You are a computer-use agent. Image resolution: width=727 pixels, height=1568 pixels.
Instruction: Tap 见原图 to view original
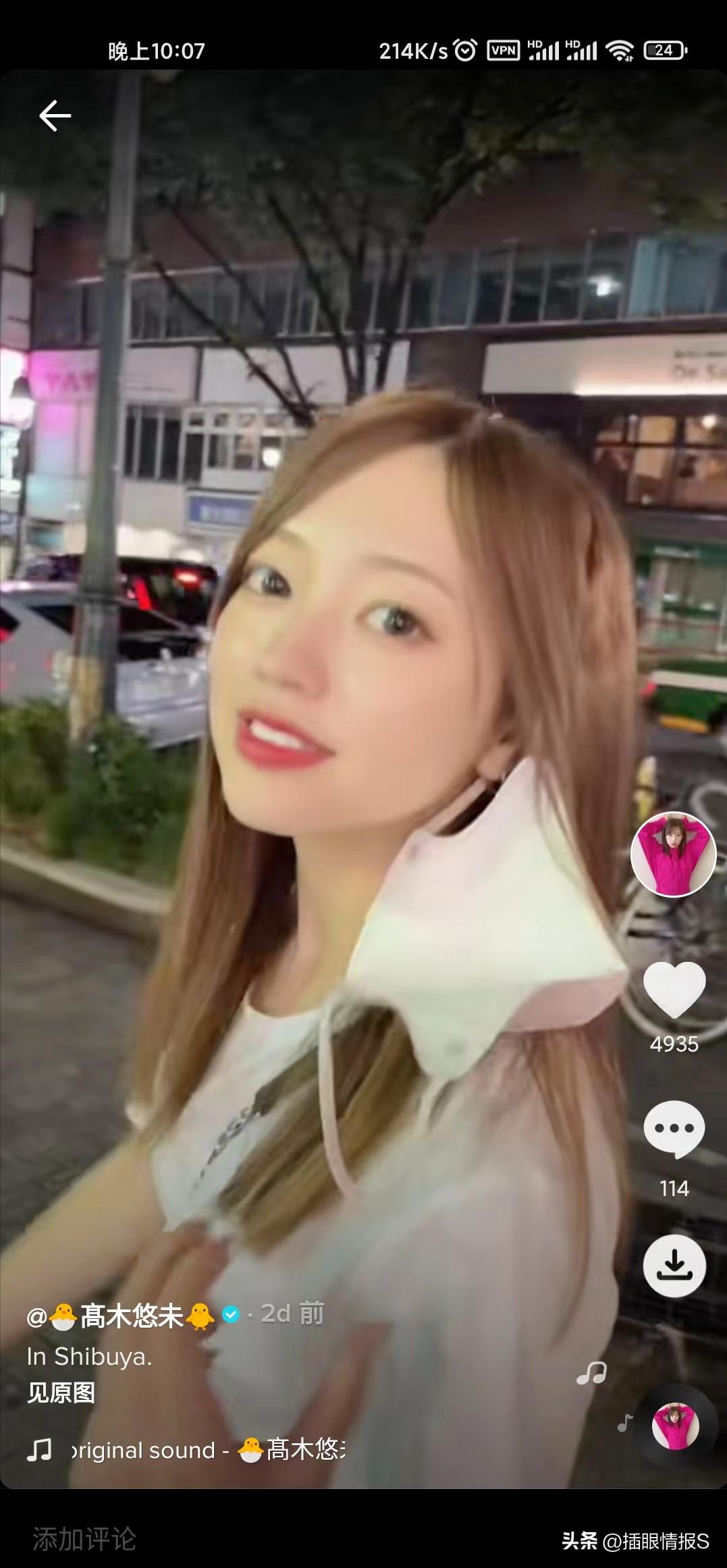pyautogui.click(x=61, y=1393)
